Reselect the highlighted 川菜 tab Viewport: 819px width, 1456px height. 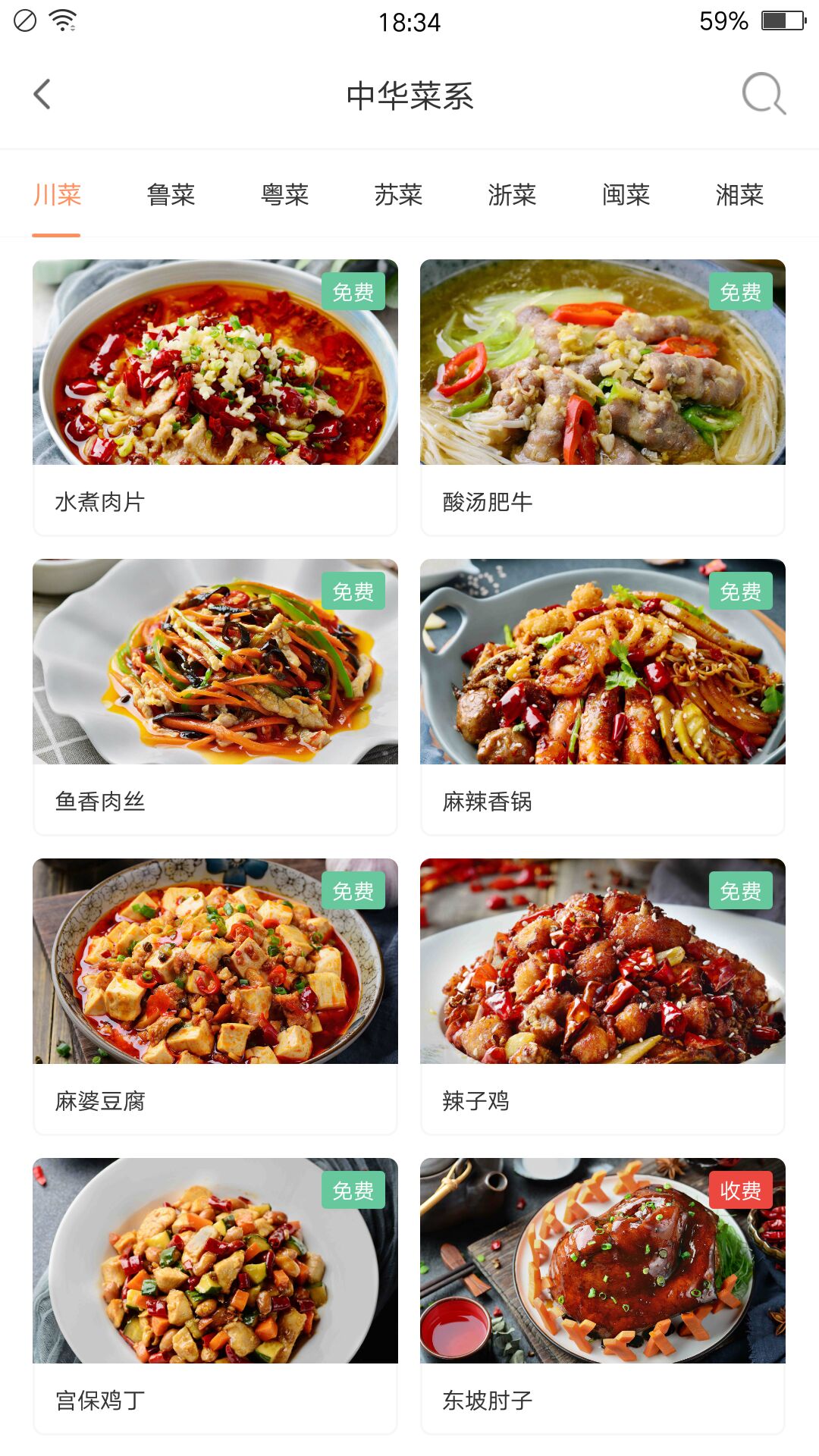(56, 195)
